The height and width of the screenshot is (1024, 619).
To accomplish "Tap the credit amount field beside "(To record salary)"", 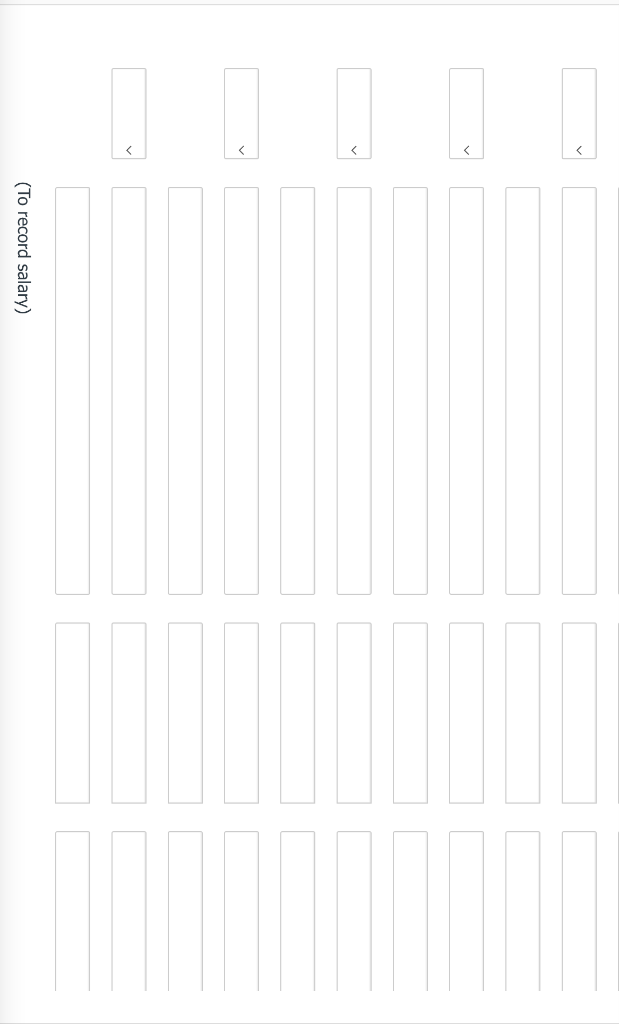I will pos(72,910).
